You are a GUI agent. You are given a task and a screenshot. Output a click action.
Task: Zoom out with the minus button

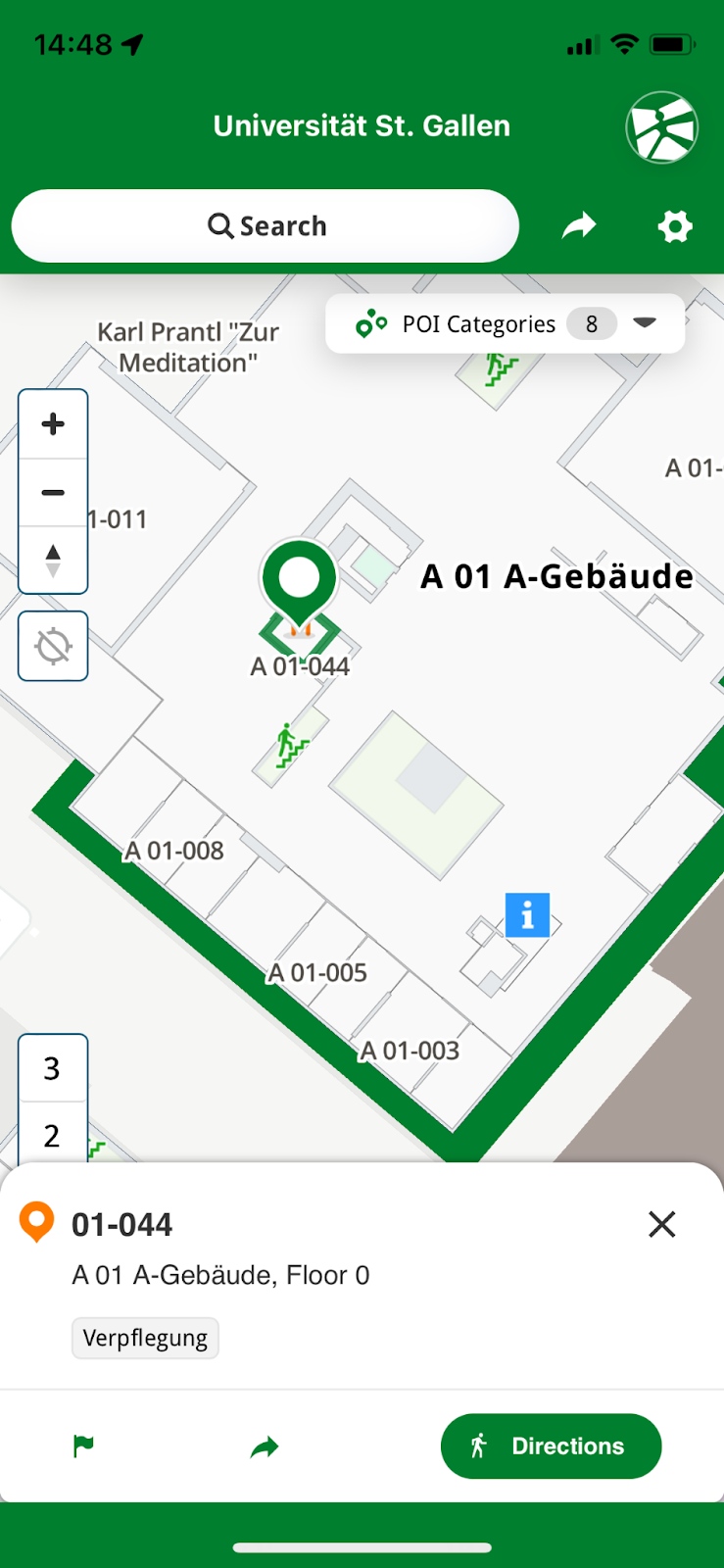point(53,492)
